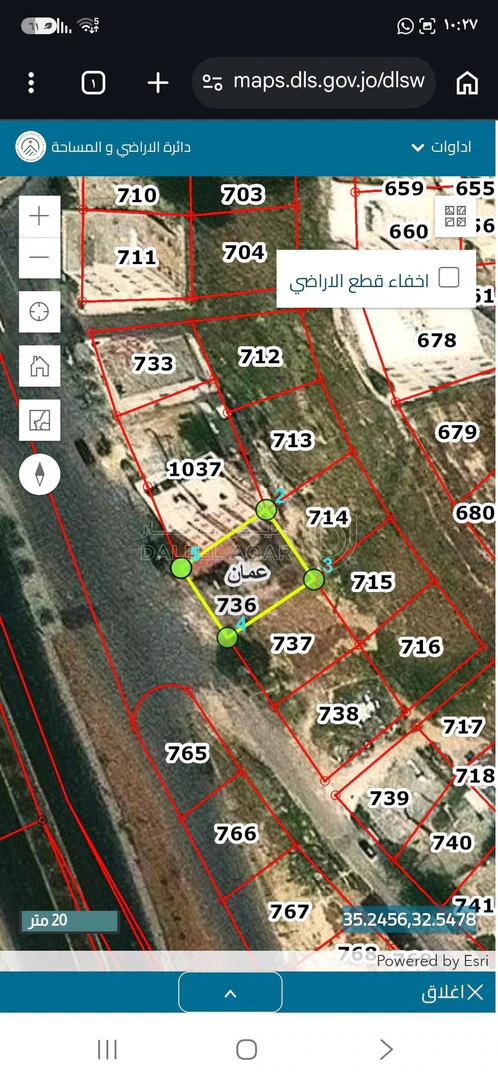The width and height of the screenshot is (498, 1080).
Task: Expand the bottom panel chevron
Action: click(230, 993)
